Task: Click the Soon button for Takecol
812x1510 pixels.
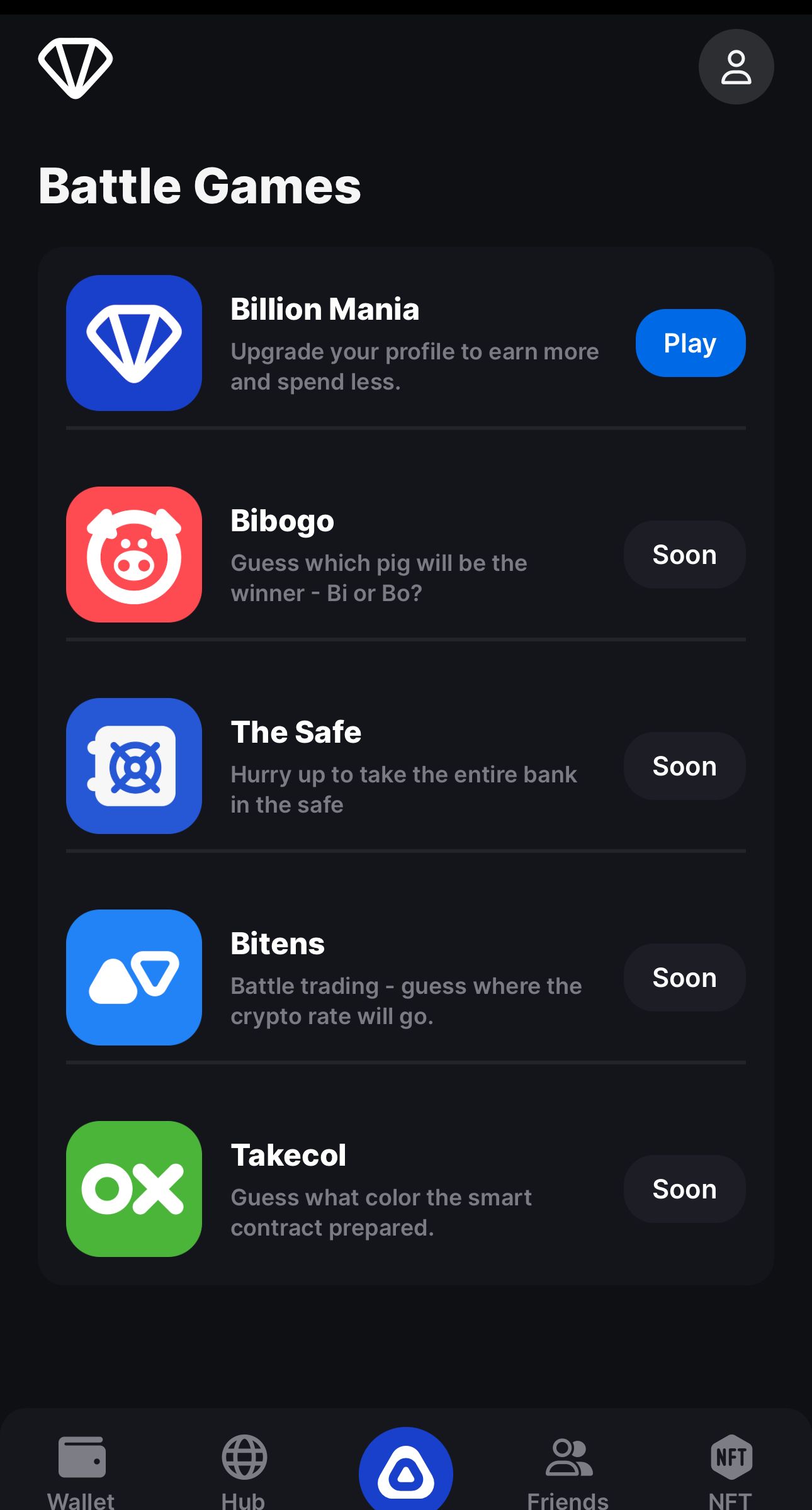Action: 684,1189
